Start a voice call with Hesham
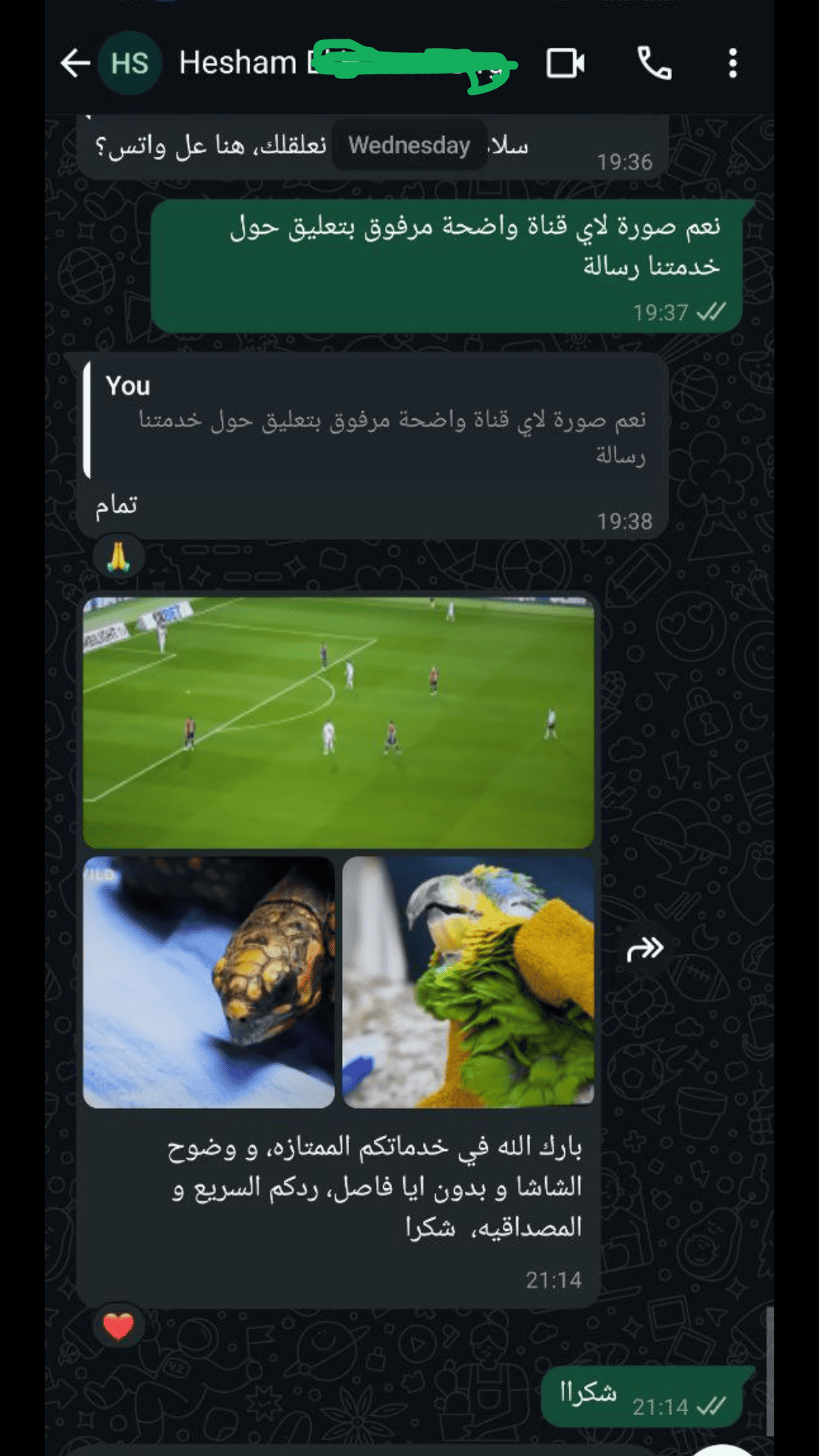Viewport: 819px width, 1456px height. tap(654, 63)
